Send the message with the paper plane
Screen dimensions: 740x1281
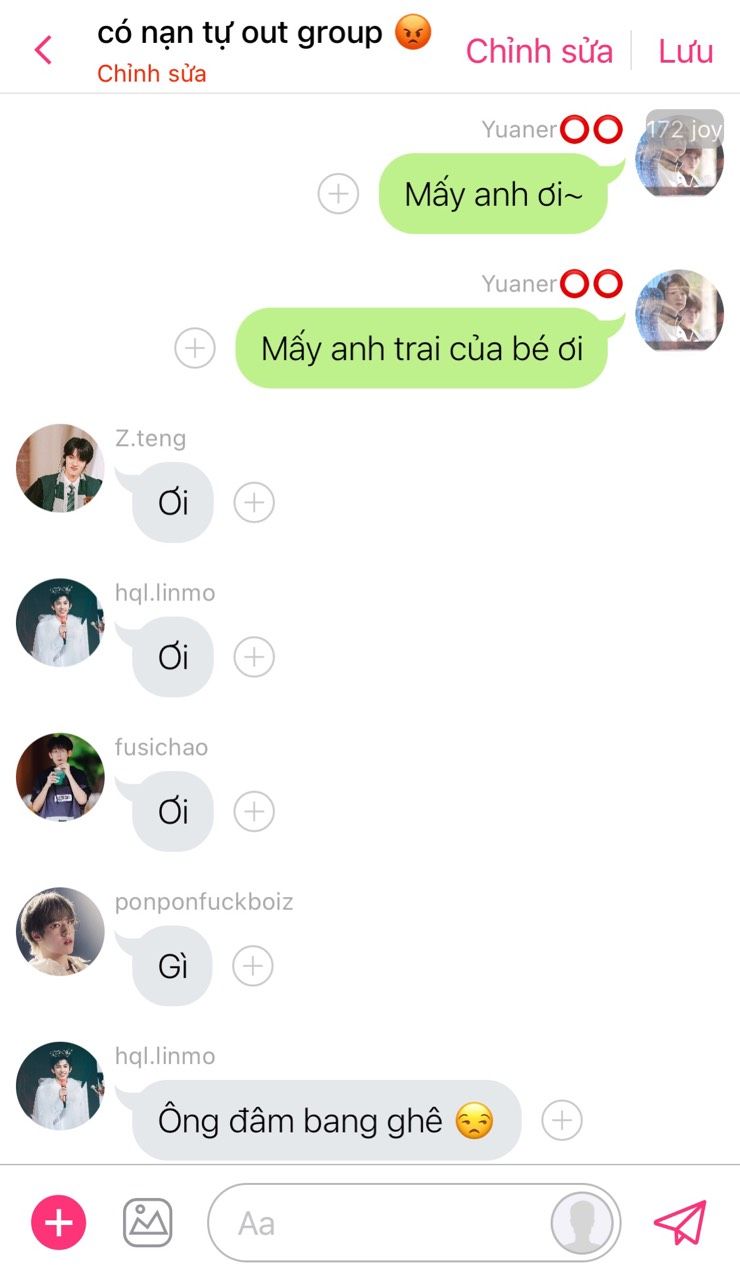tap(680, 1222)
